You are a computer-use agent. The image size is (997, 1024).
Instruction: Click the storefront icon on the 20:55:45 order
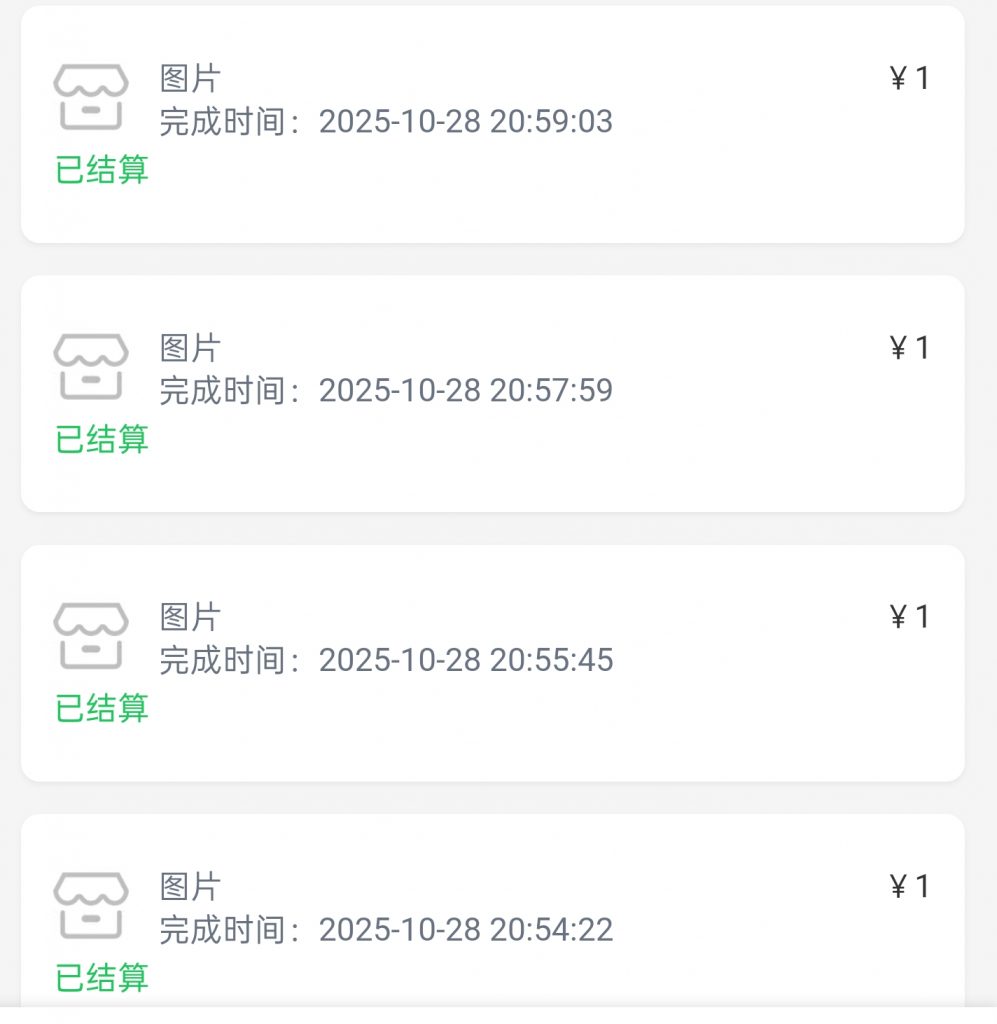tap(92, 635)
